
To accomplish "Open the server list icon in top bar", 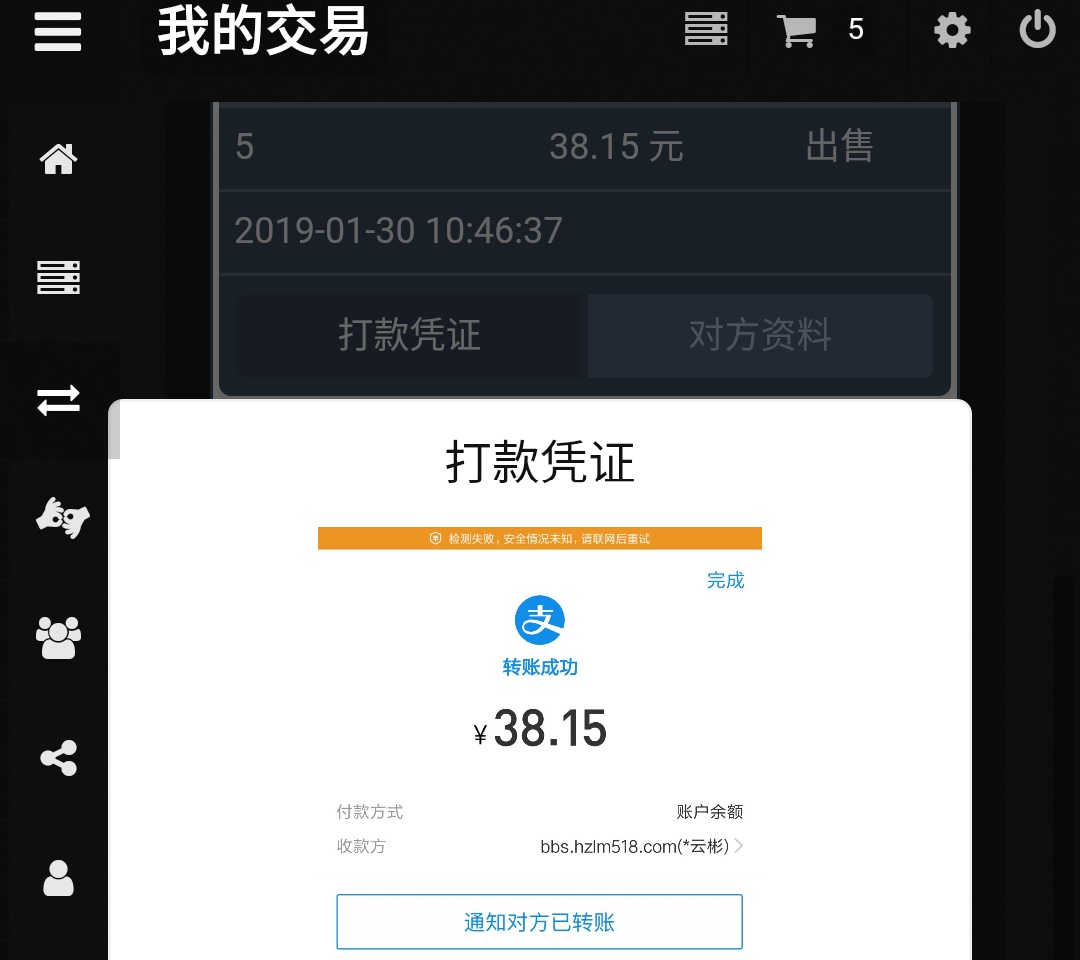I will pyautogui.click(x=706, y=30).
